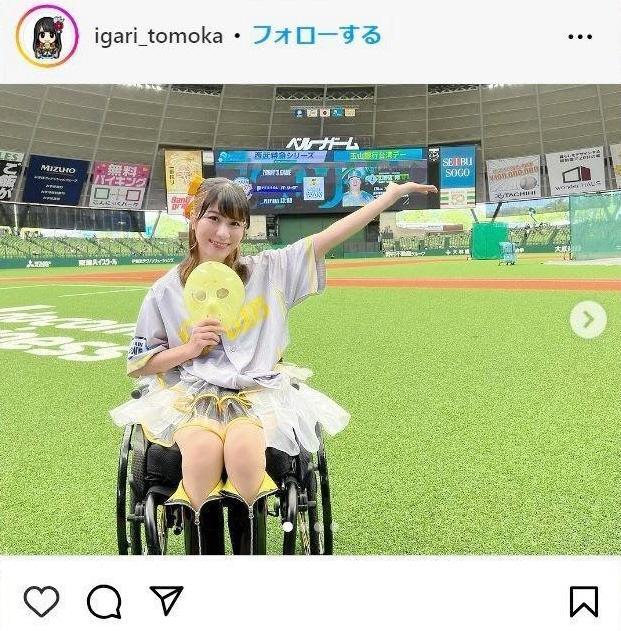Open igari_tomoka's profile picture
Image resolution: width=621 pixels, height=631 pixels.
46,36
